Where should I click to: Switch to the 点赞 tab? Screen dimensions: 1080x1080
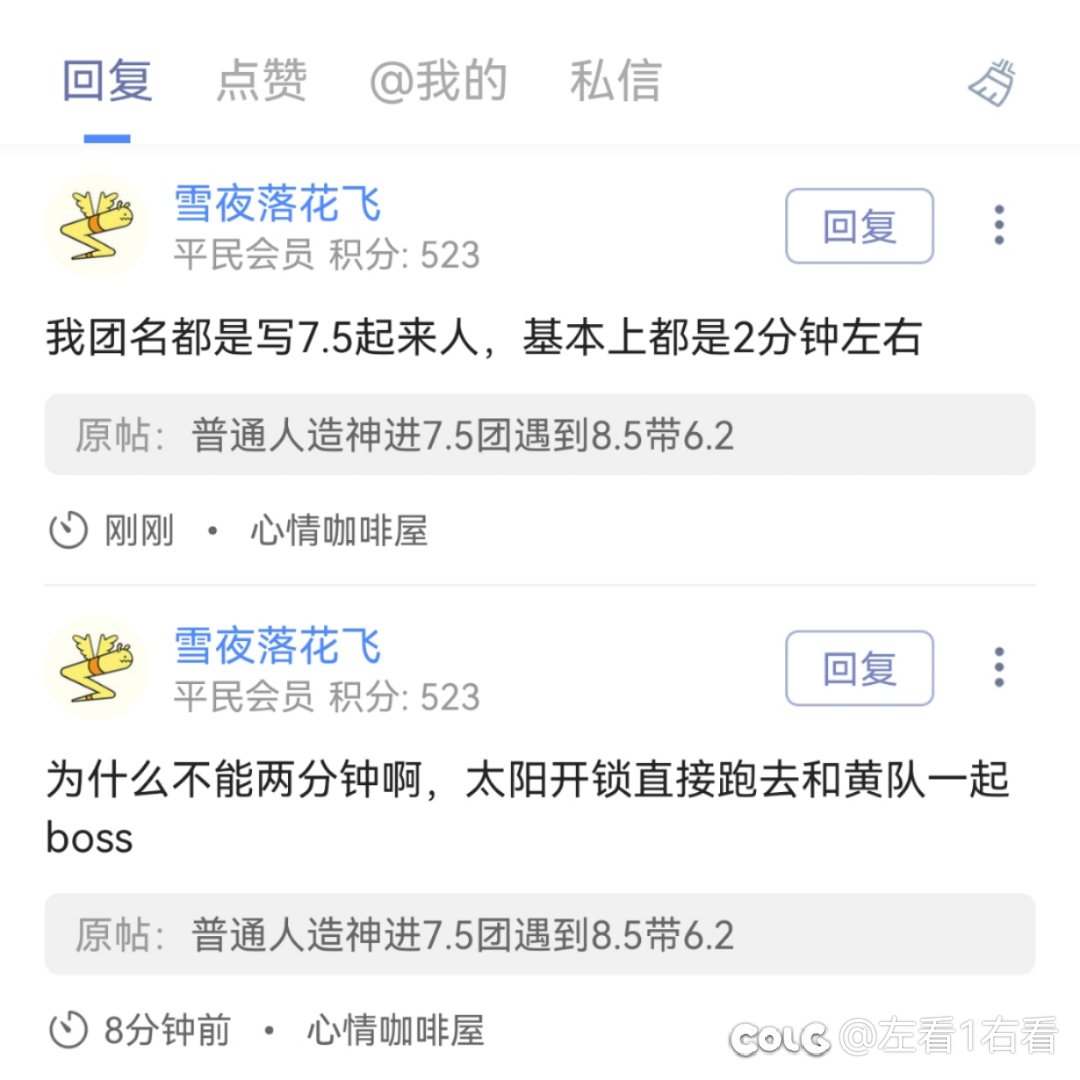coord(261,82)
